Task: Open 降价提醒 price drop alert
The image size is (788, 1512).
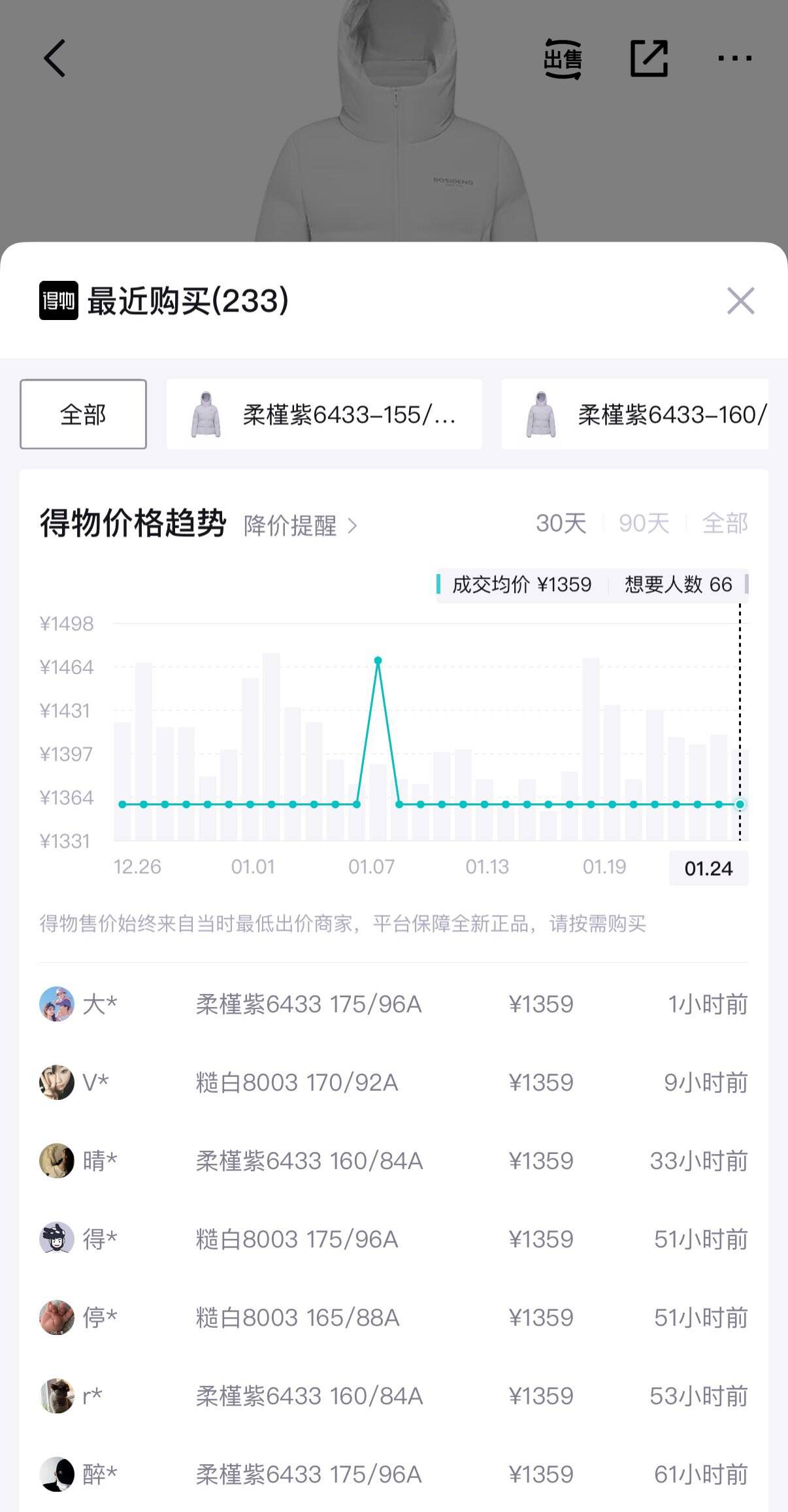Action: point(301,526)
